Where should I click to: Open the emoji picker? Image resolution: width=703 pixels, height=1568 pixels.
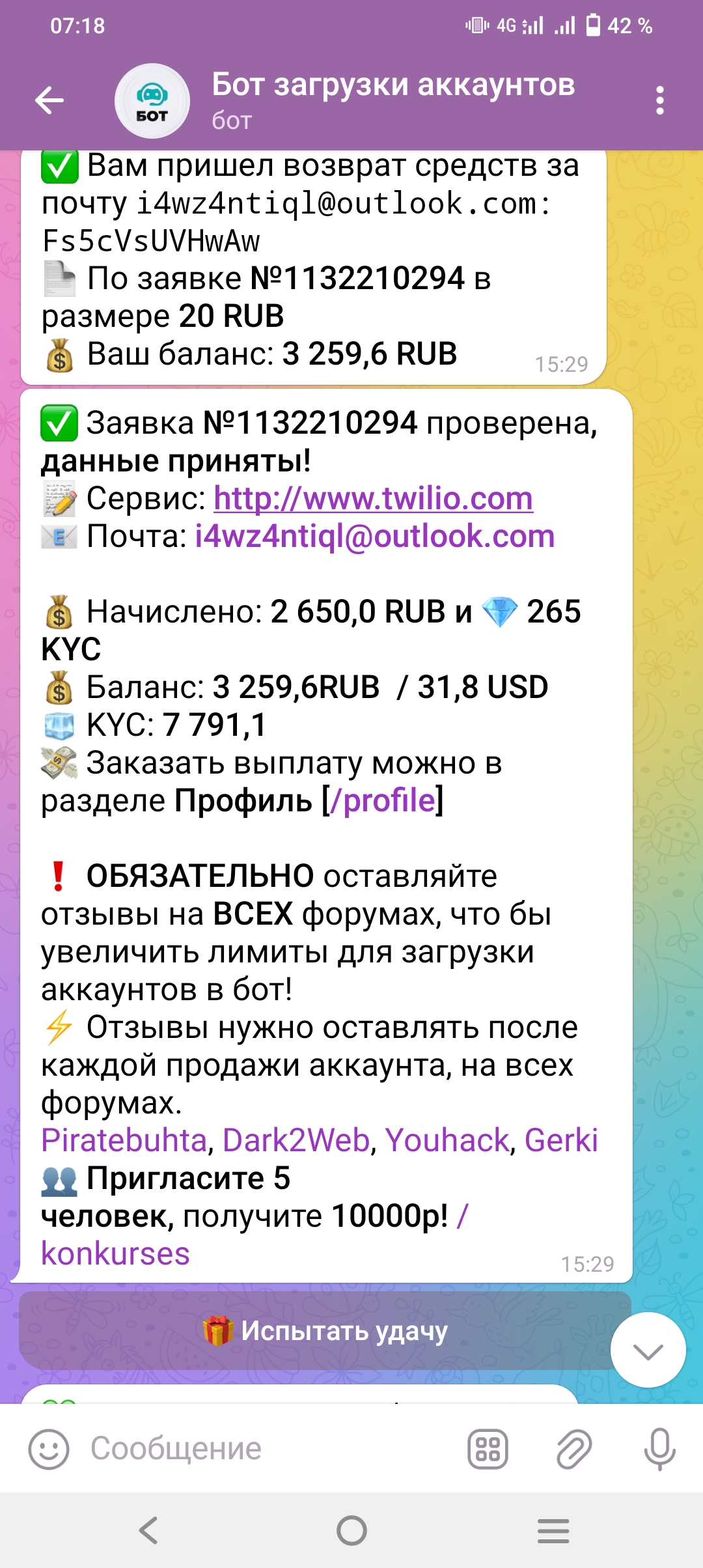coord(48,1449)
